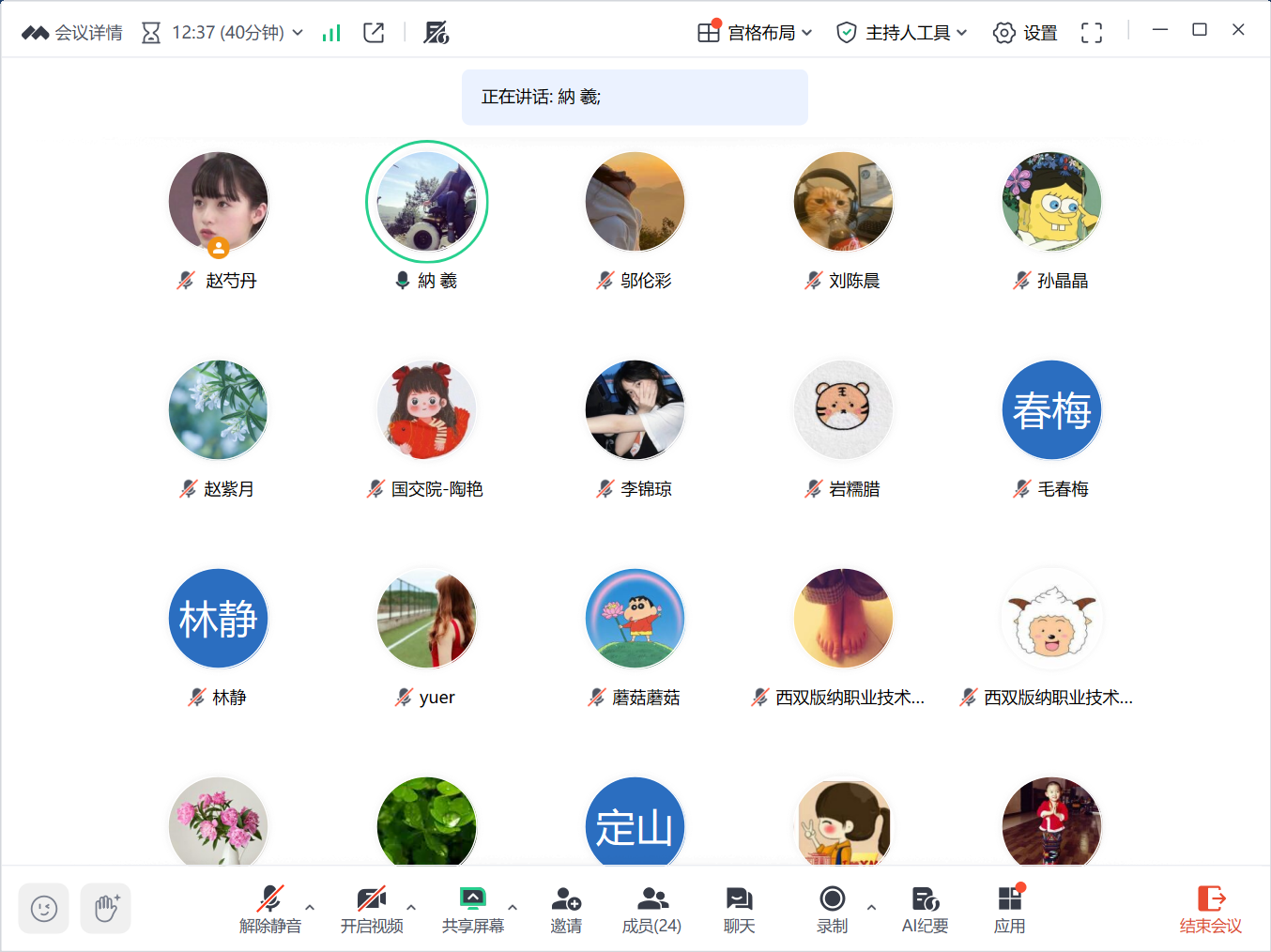The width and height of the screenshot is (1271, 952).
Task: Open the share/pop-out window icon
Action: 374,33
